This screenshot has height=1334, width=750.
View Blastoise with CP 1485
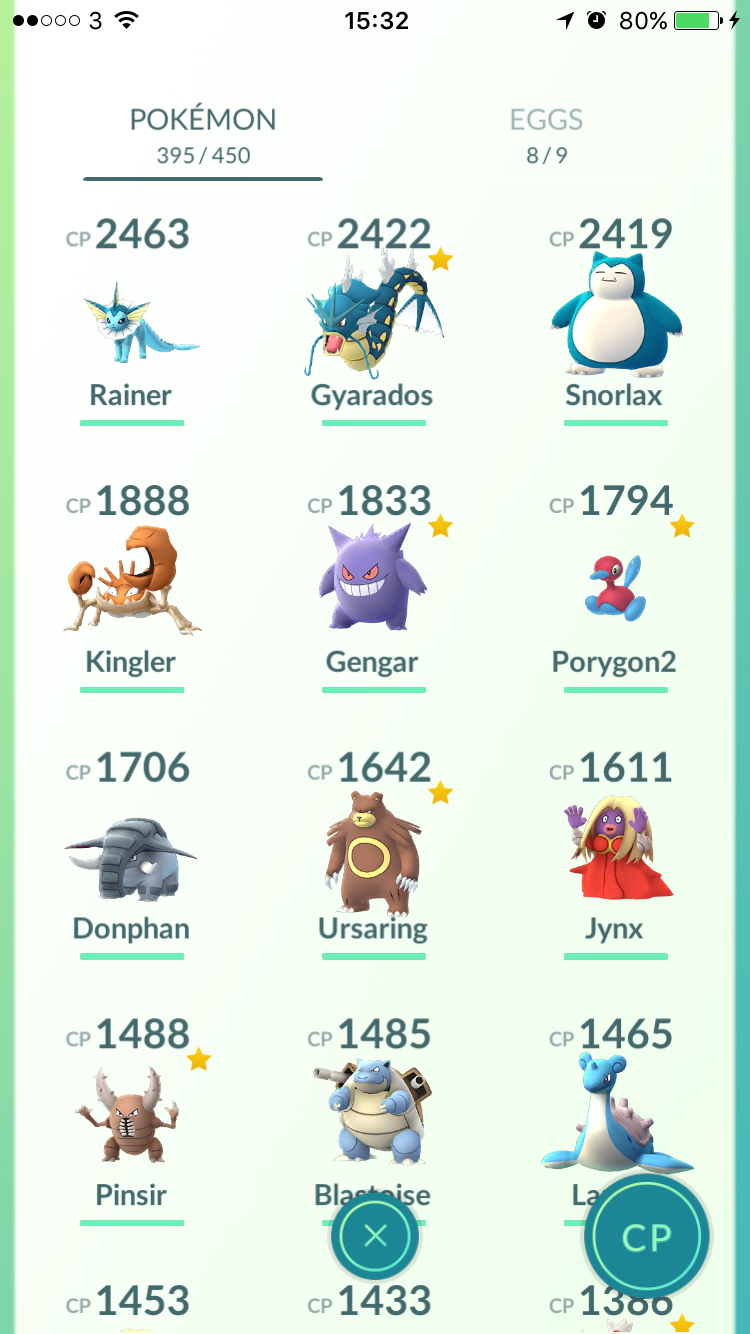(x=373, y=1110)
